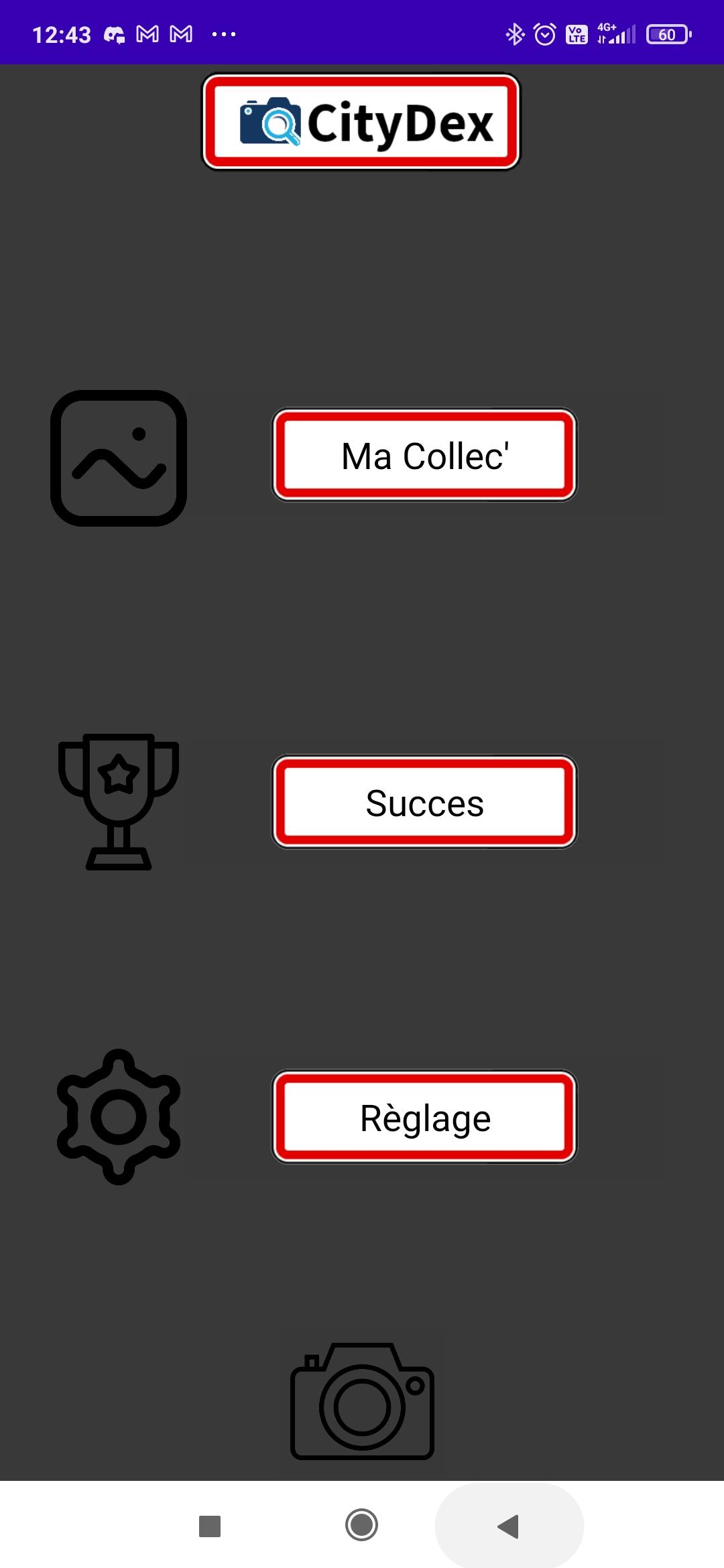Tap the trophy icon

pos(119,802)
